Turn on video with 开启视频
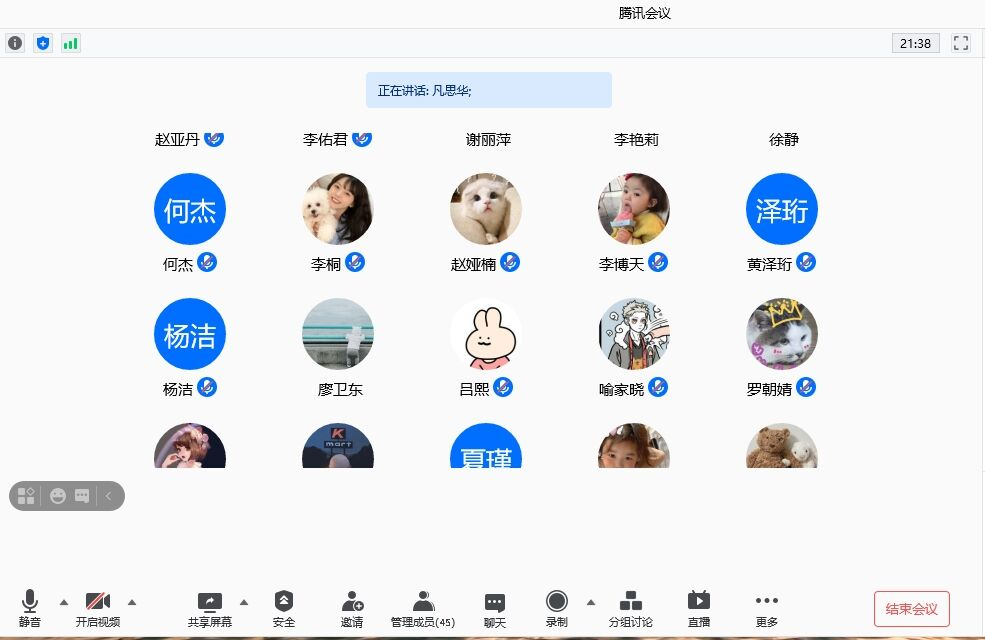The height and width of the screenshot is (640, 985). click(x=97, y=607)
